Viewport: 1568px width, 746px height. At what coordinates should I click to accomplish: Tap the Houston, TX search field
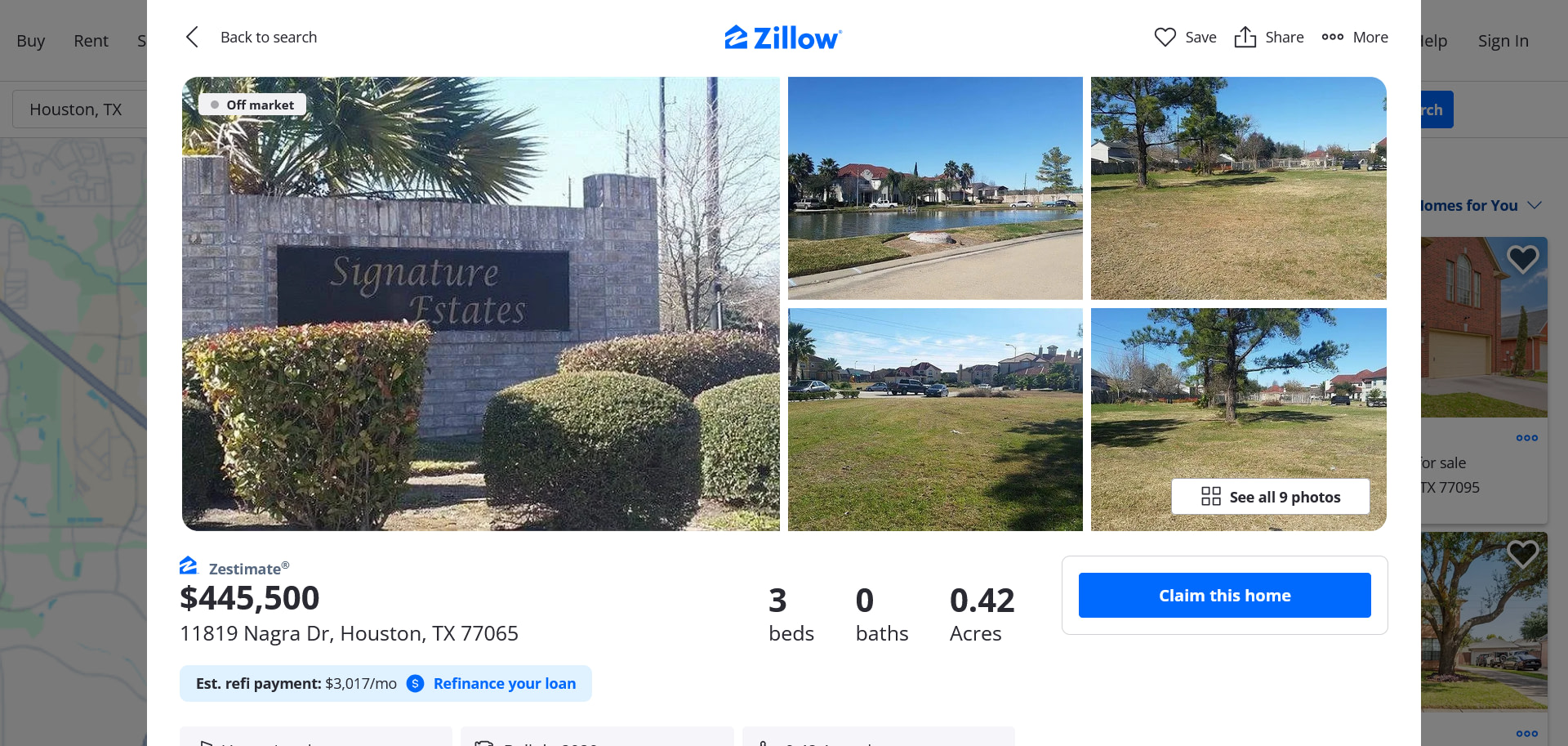pyautogui.click(x=78, y=109)
